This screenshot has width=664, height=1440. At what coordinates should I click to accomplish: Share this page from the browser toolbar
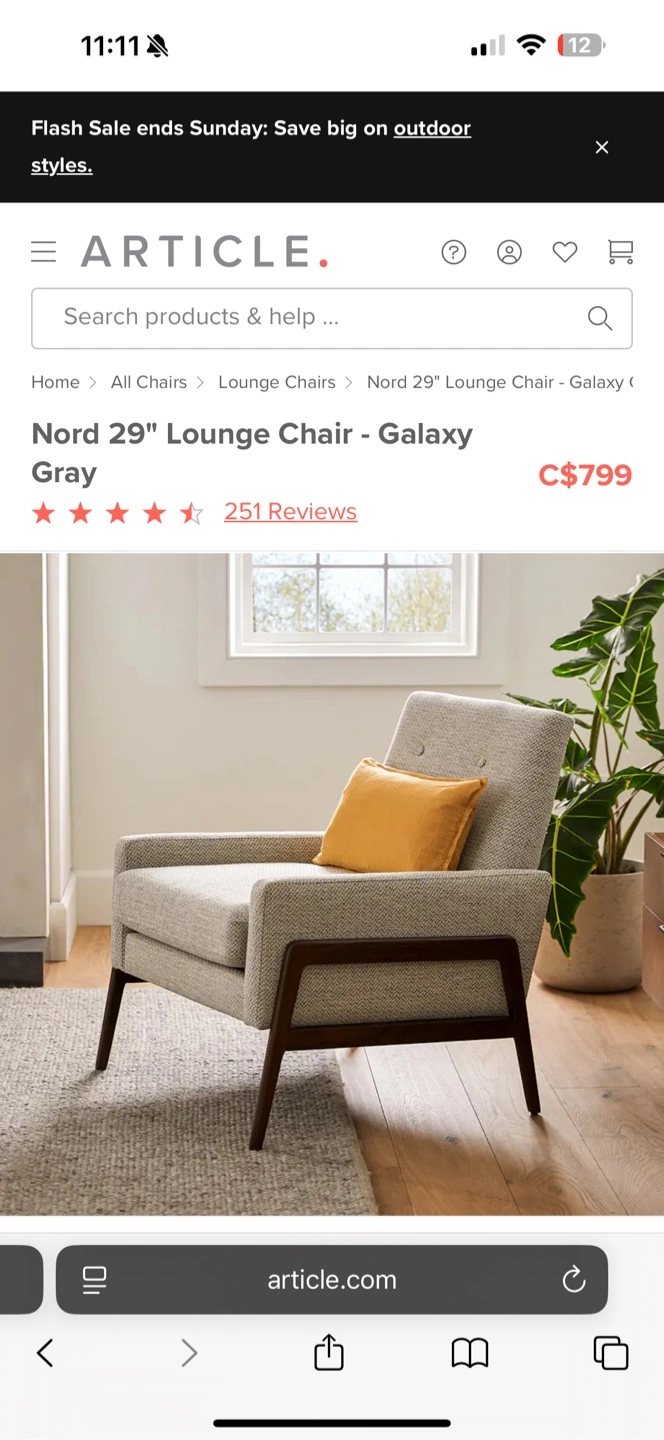click(329, 1353)
